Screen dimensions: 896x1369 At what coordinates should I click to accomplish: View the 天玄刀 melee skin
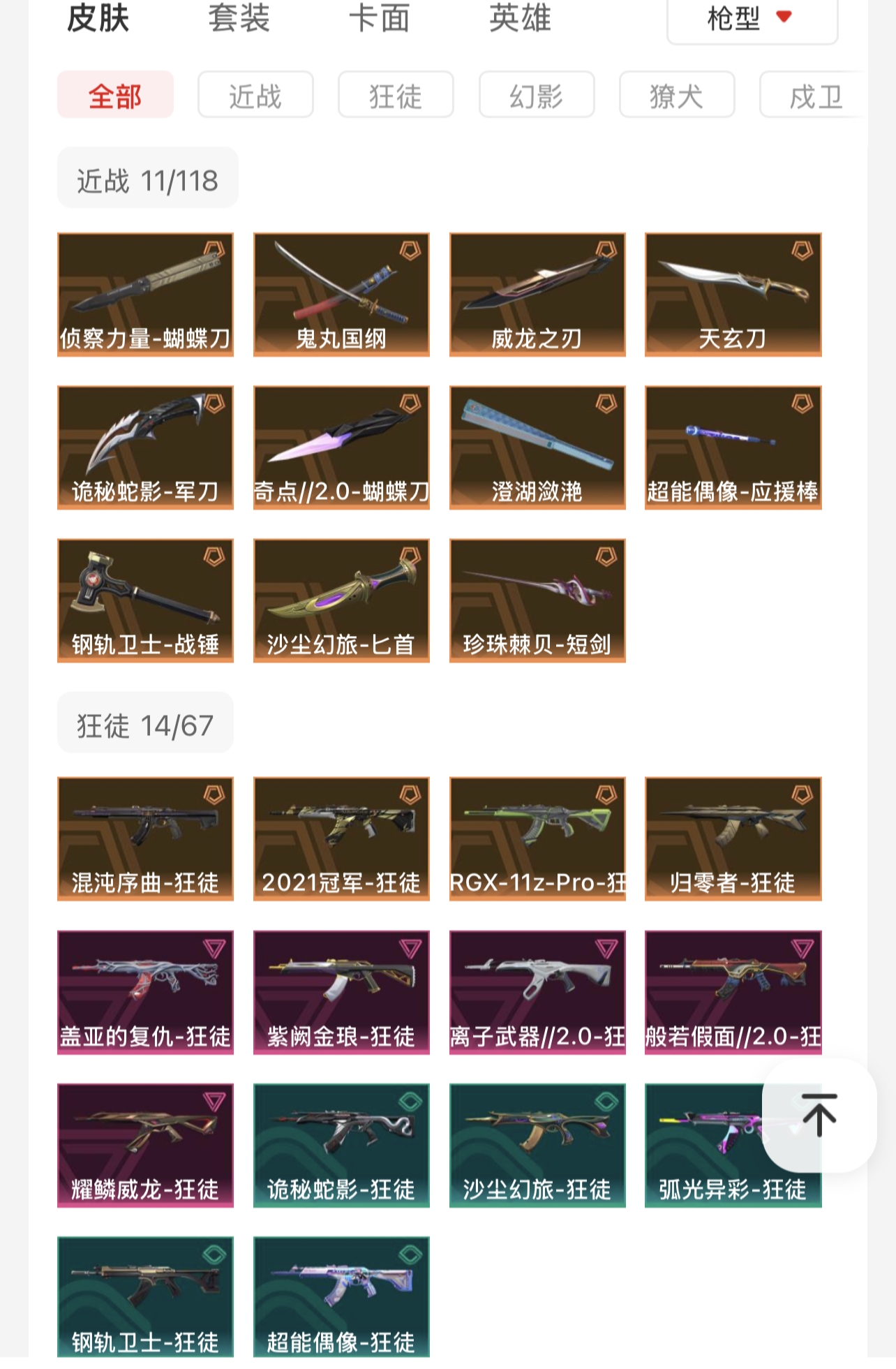click(x=733, y=295)
